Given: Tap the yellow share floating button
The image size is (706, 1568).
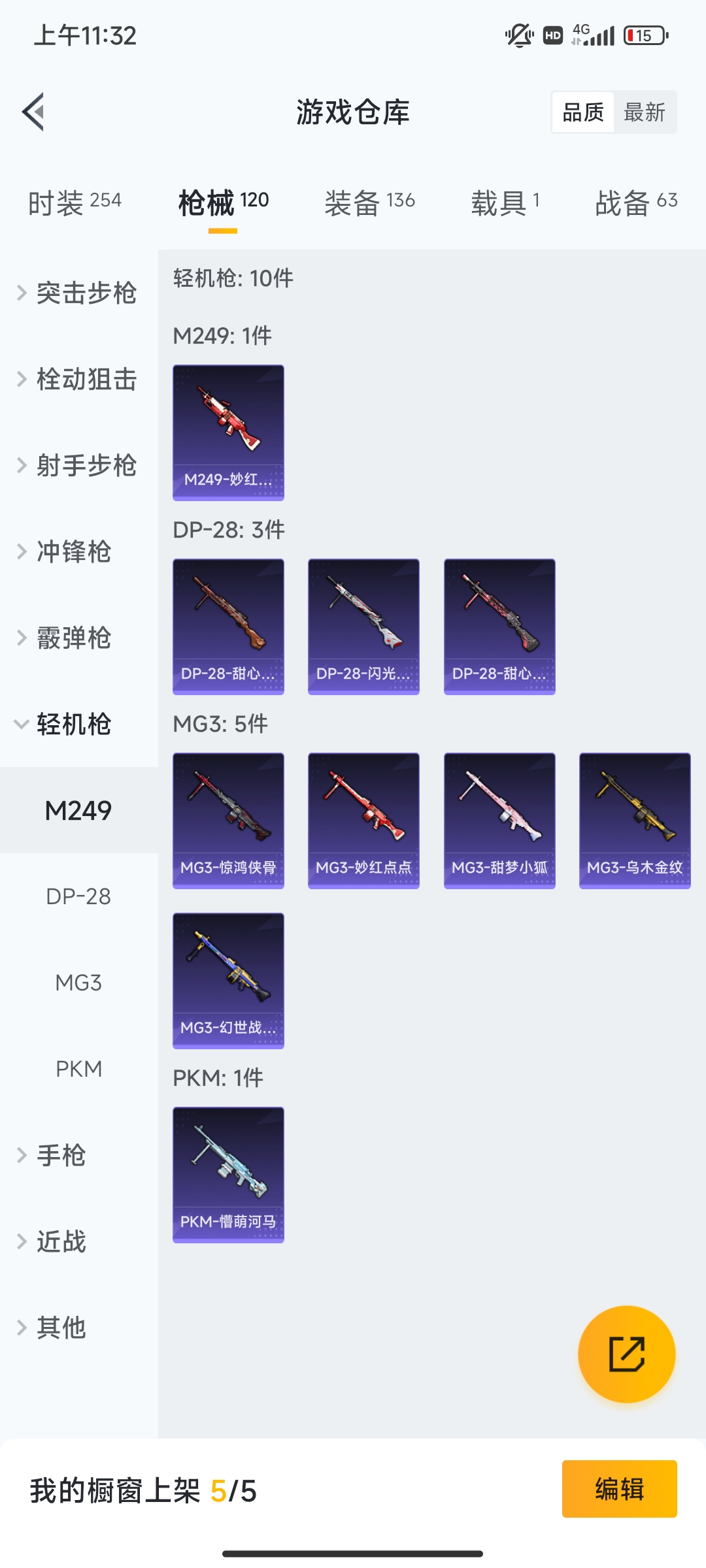Looking at the screenshot, I should [x=626, y=1354].
